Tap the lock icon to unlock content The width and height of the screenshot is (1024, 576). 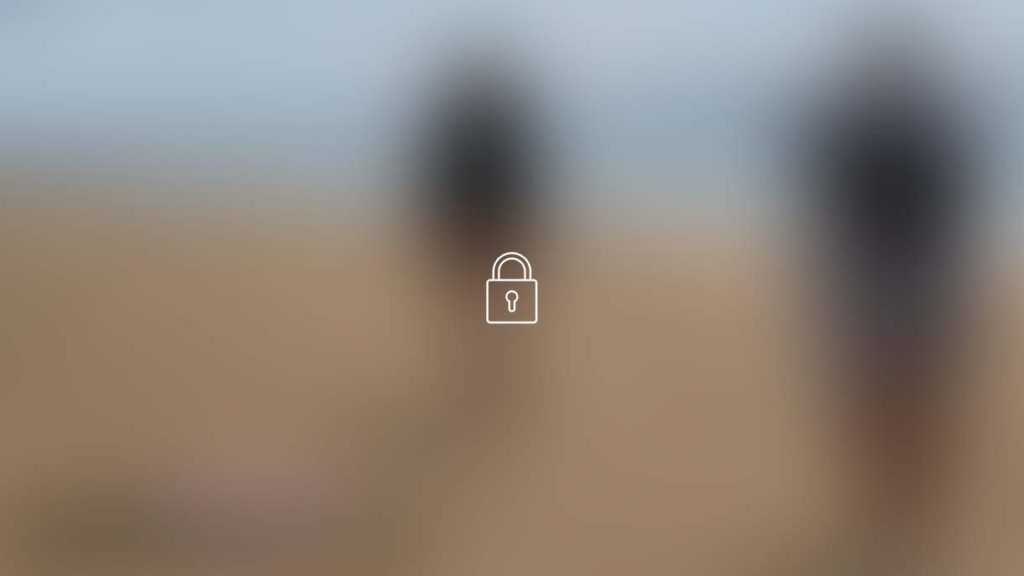511,289
